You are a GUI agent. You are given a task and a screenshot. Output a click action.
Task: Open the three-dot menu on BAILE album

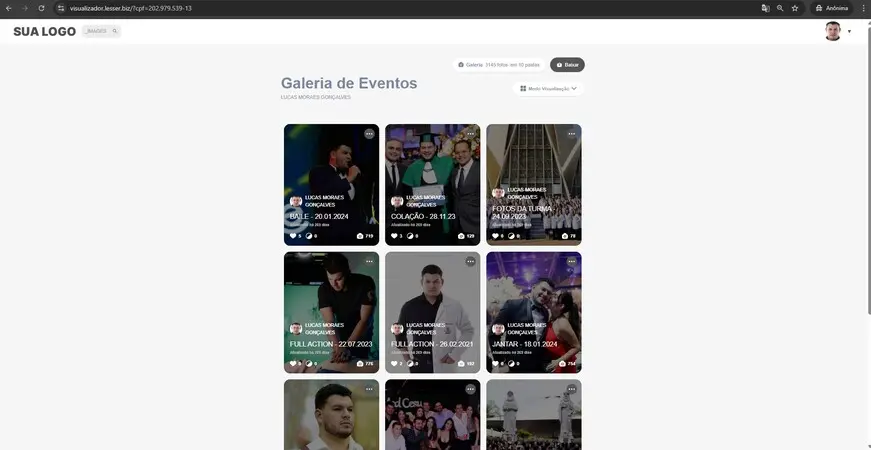pyautogui.click(x=369, y=133)
